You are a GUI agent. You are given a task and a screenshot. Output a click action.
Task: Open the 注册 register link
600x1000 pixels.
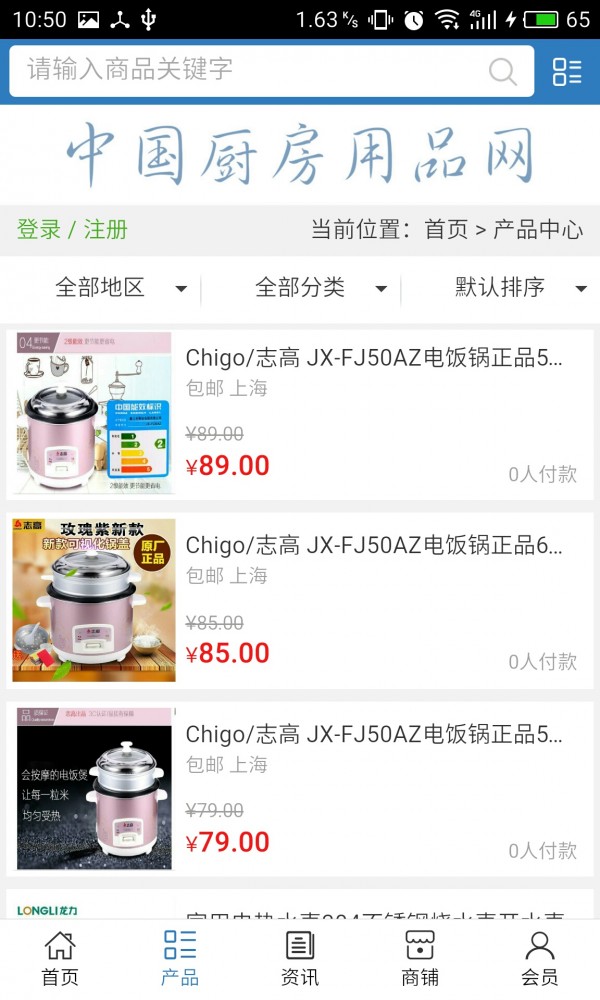pyautogui.click(x=106, y=229)
